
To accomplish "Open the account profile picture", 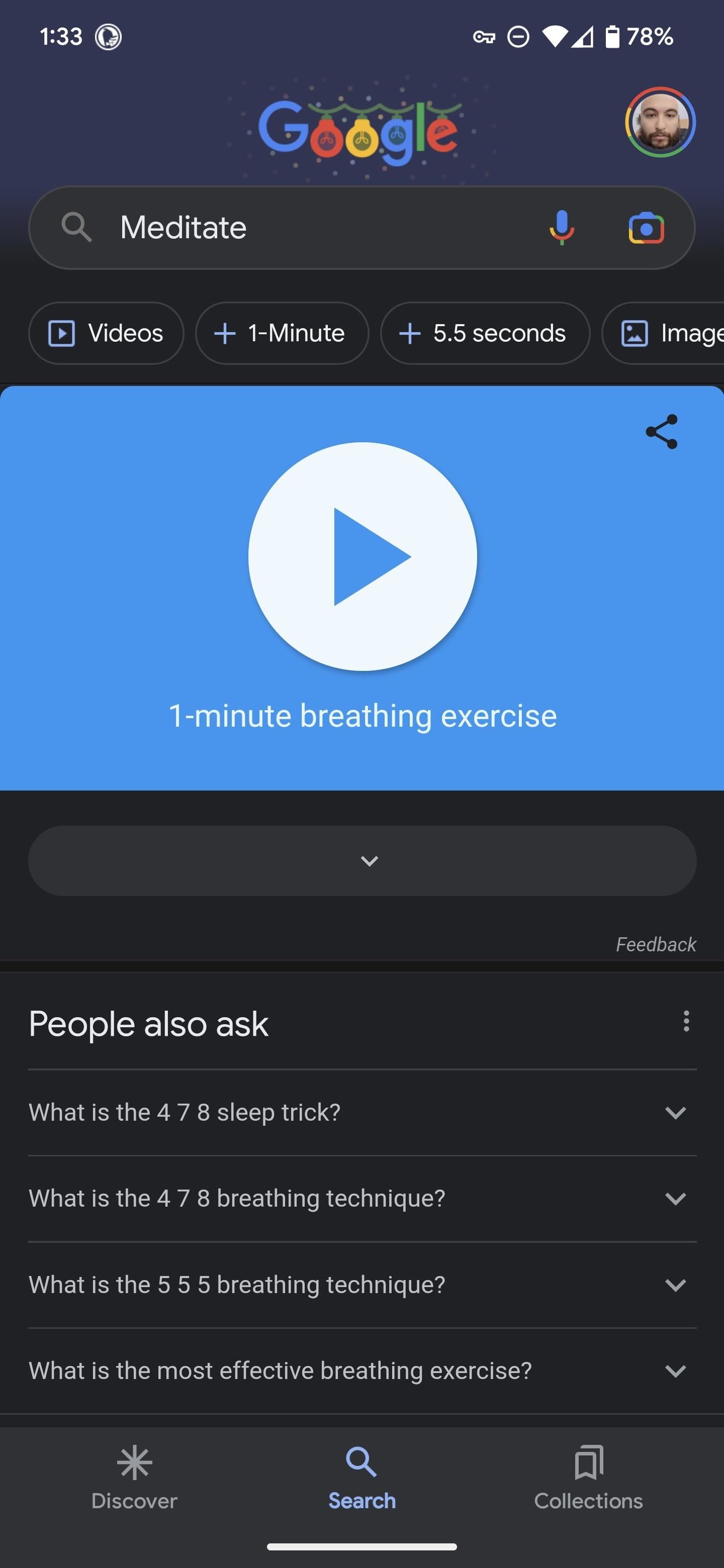I will coord(660,122).
